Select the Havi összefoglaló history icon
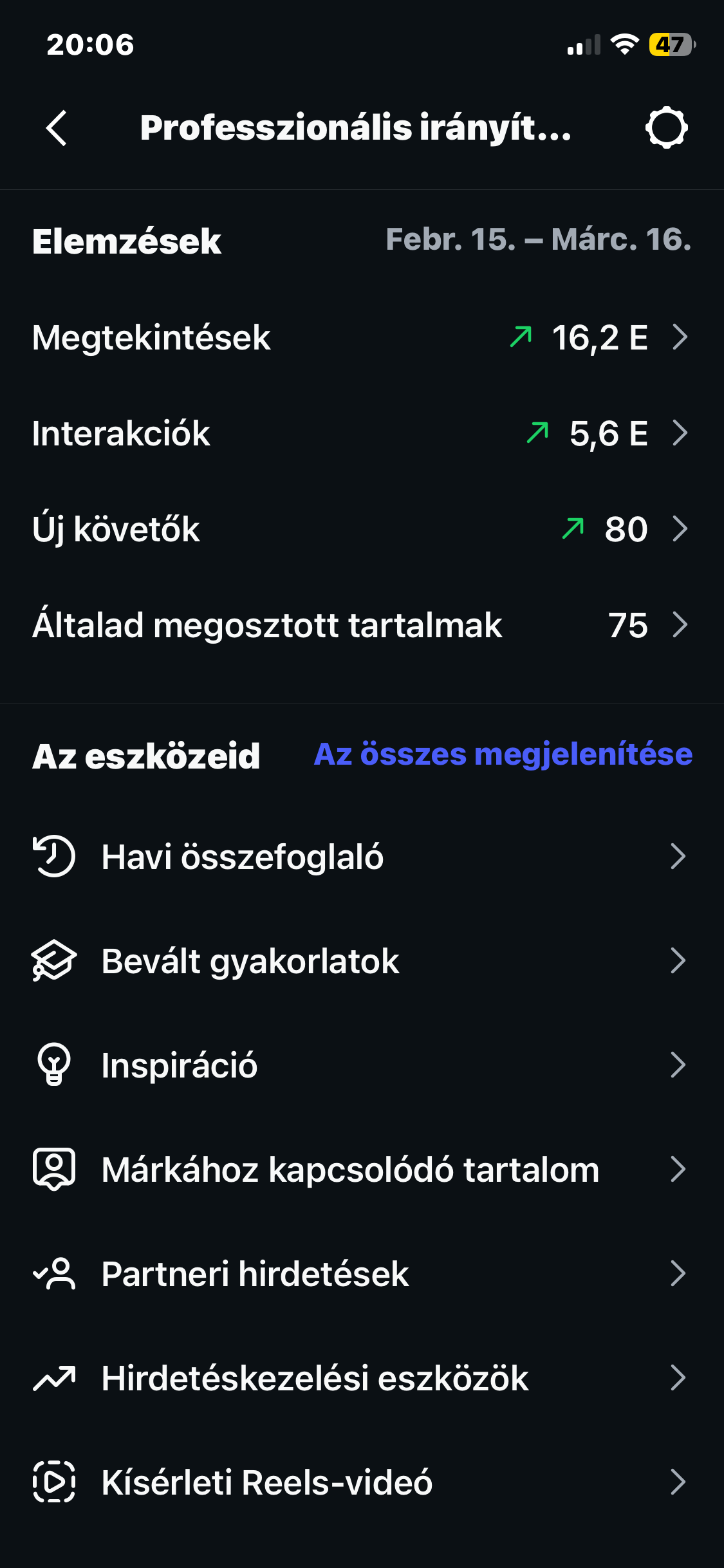724x1568 pixels. tap(54, 856)
